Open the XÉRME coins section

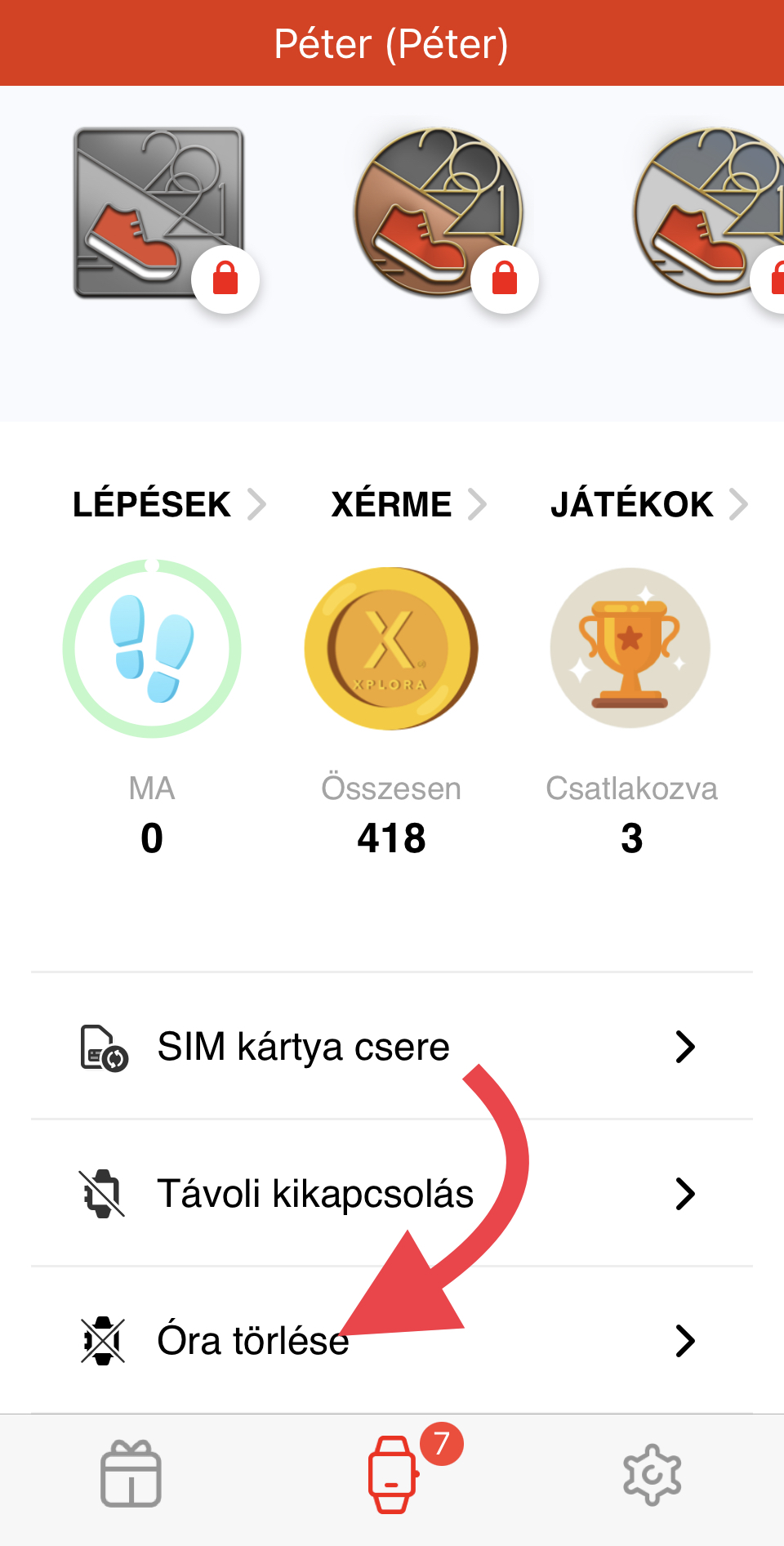coord(408,504)
